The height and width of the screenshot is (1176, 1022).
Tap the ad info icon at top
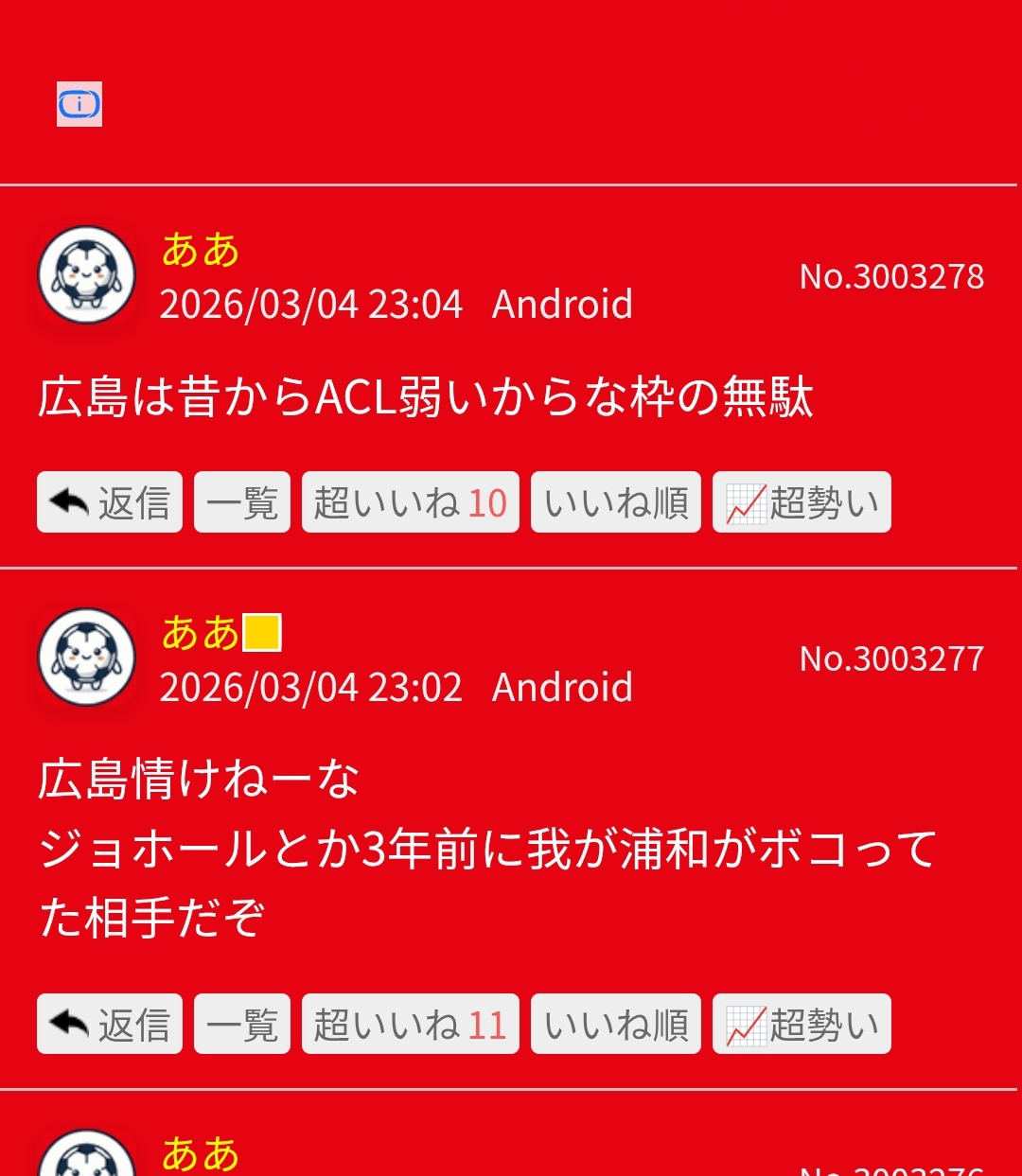click(x=79, y=104)
